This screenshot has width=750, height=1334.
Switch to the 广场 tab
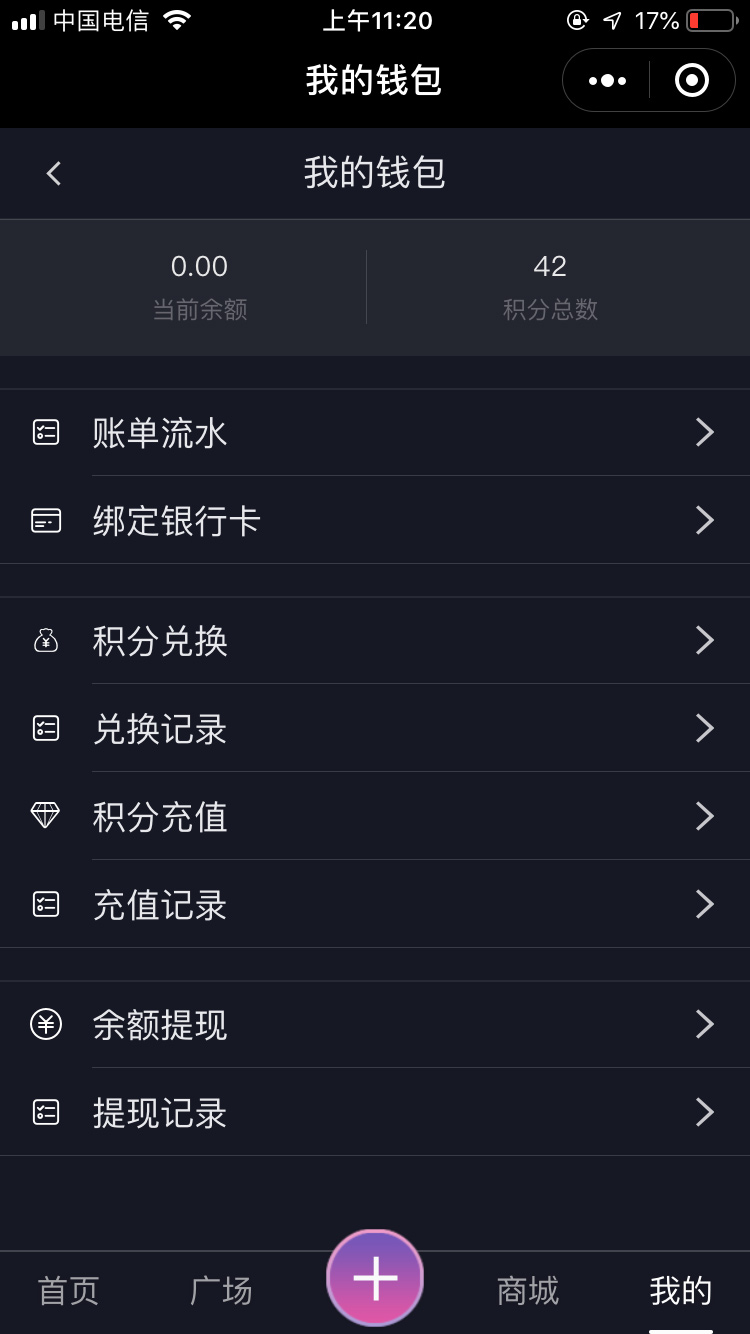pyautogui.click(x=221, y=1291)
